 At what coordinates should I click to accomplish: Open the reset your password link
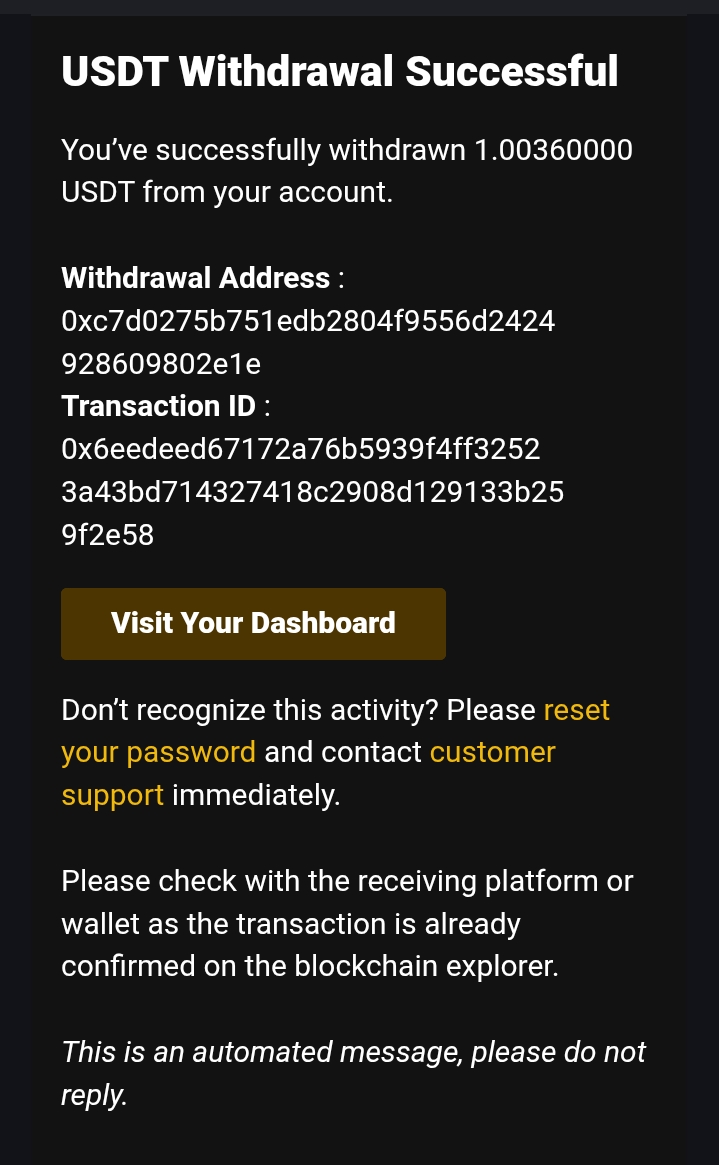point(158,752)
